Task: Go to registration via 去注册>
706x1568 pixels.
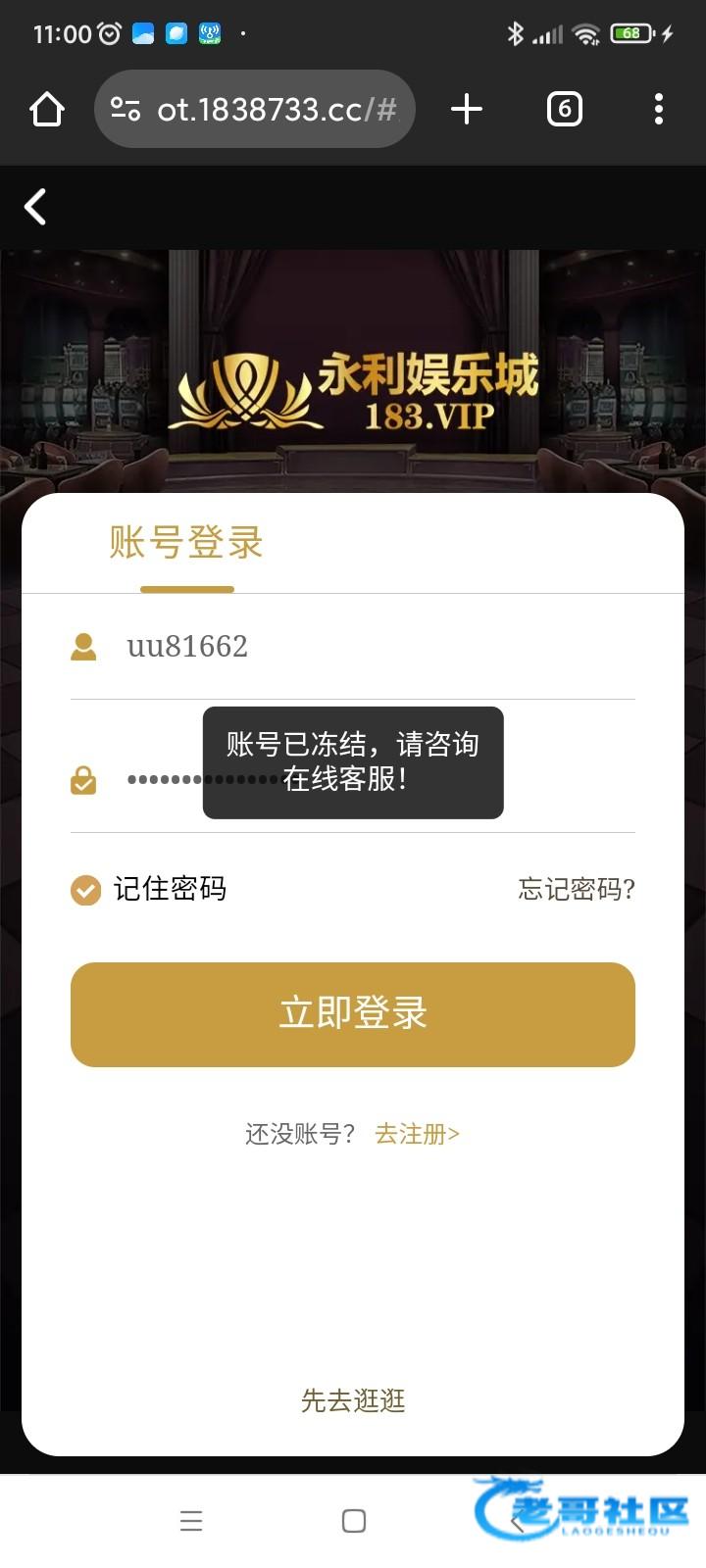Action: click(417, 1134)
